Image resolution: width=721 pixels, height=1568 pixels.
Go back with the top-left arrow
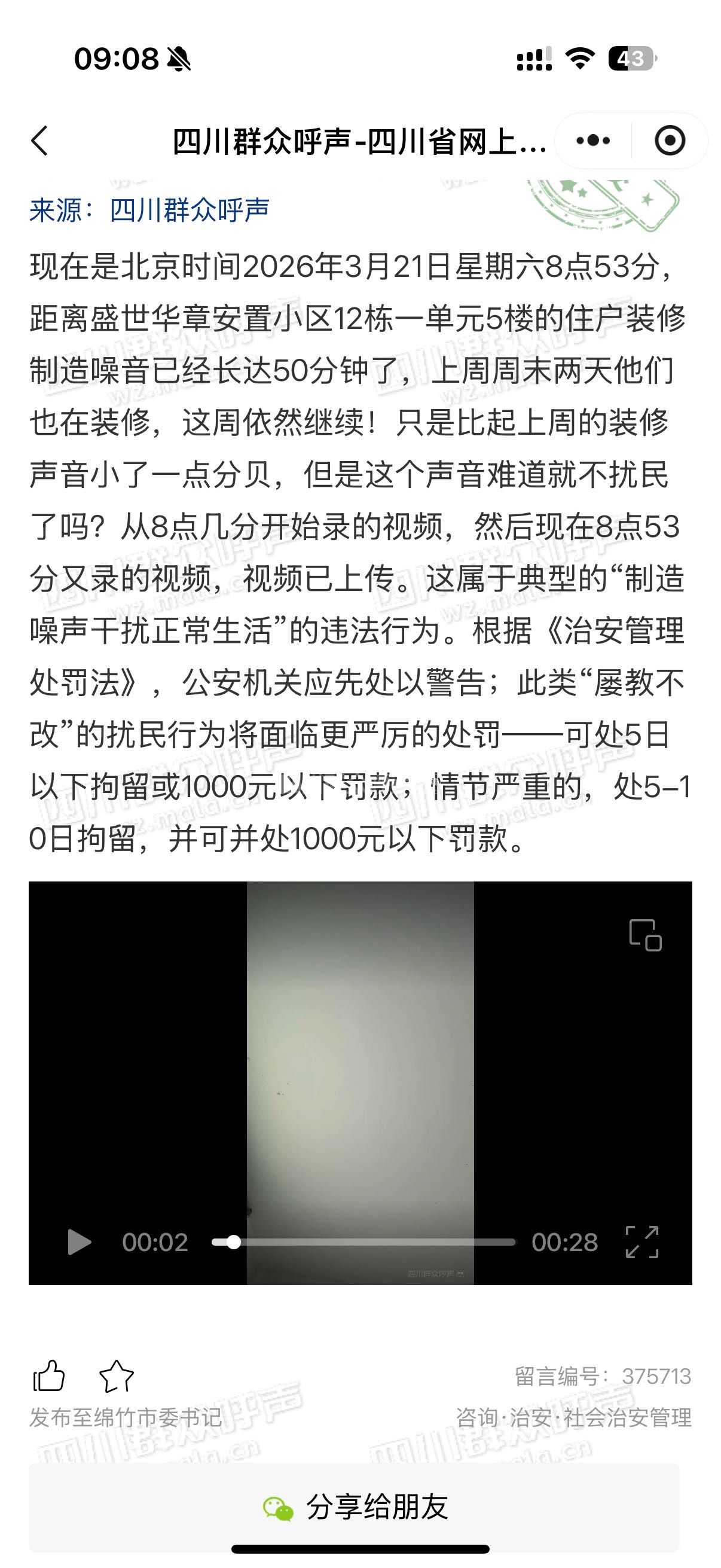39,141
